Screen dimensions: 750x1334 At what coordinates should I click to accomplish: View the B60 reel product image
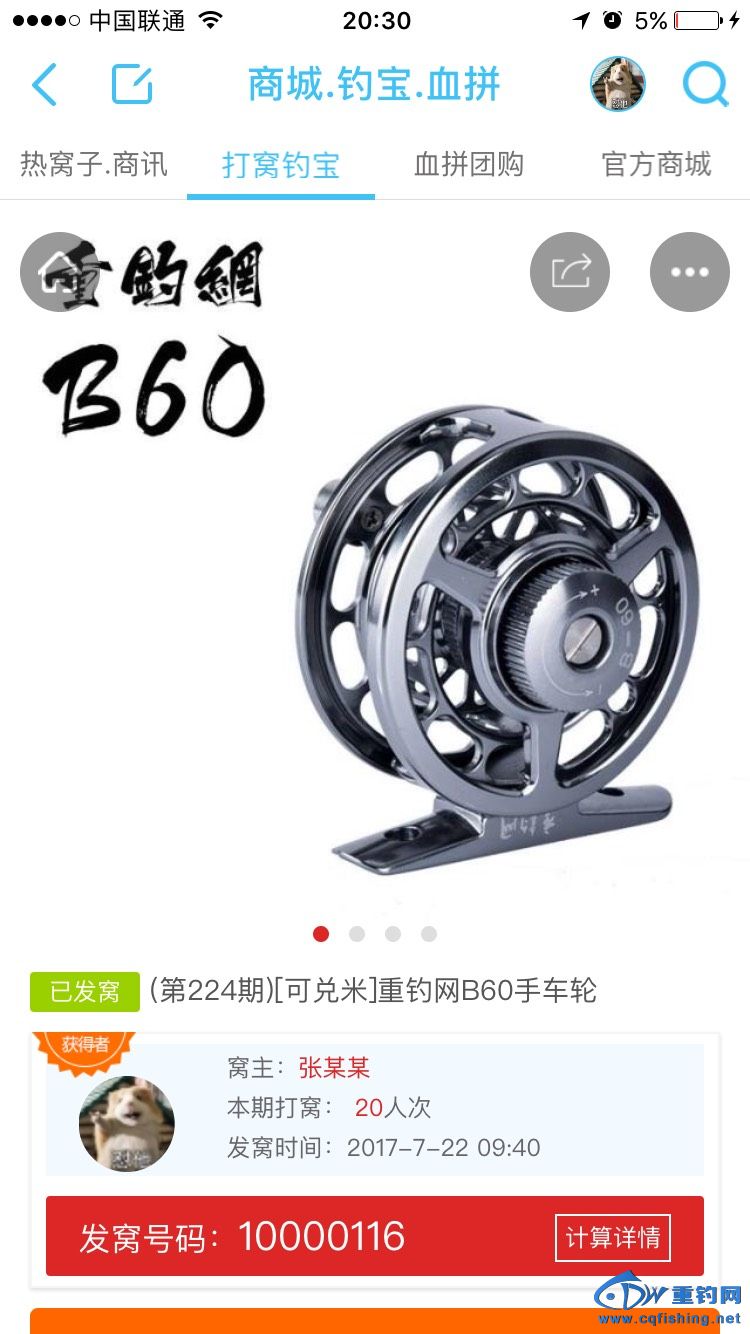[497, 630]
